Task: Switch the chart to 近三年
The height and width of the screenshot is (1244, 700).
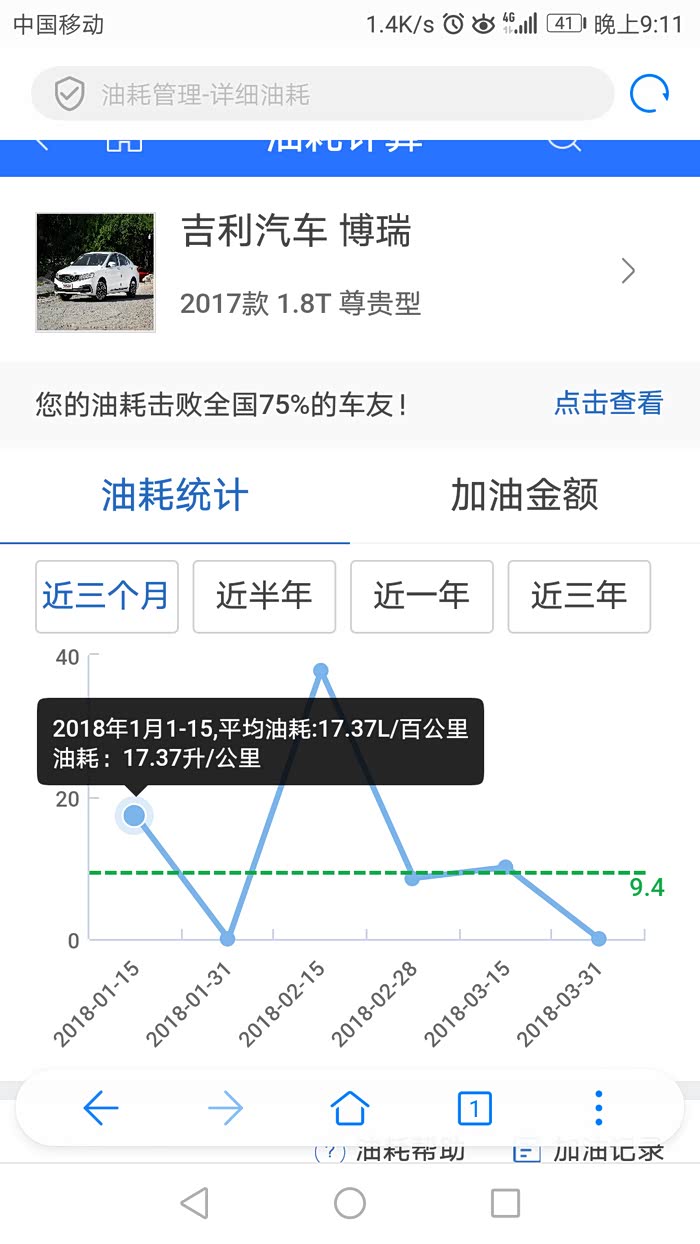Action: pos(579,596)
